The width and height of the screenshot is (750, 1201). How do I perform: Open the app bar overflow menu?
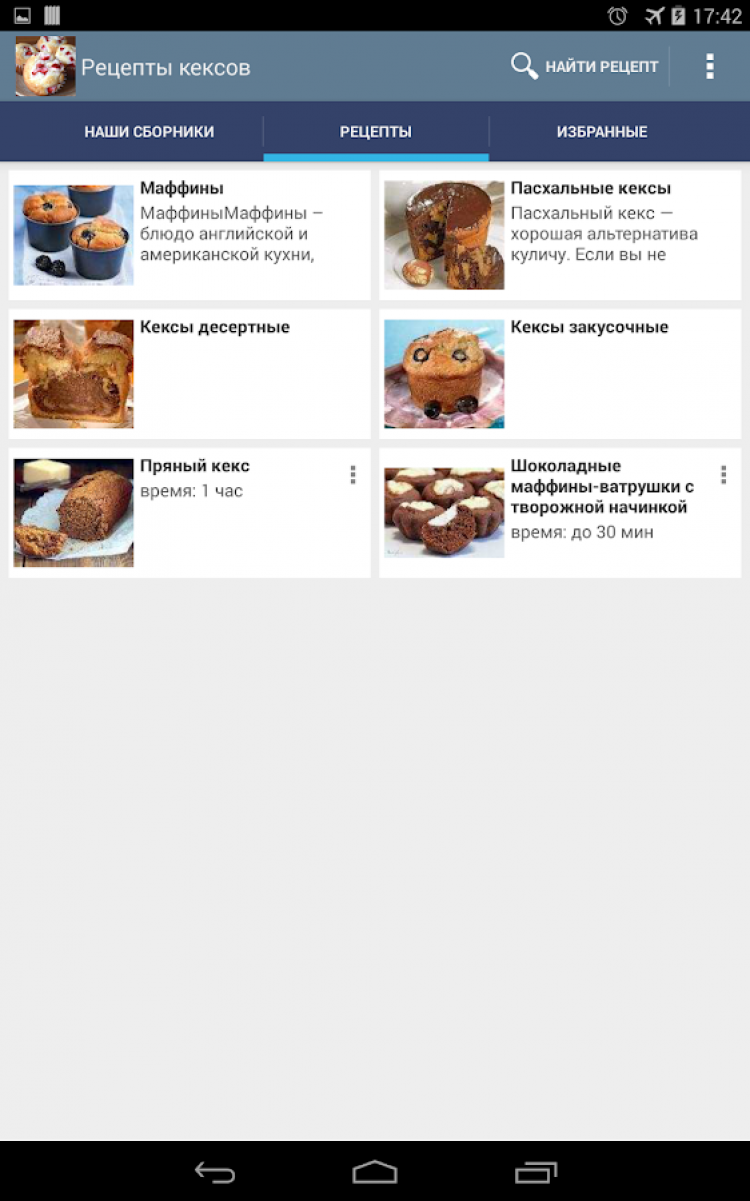click(709, 67)
